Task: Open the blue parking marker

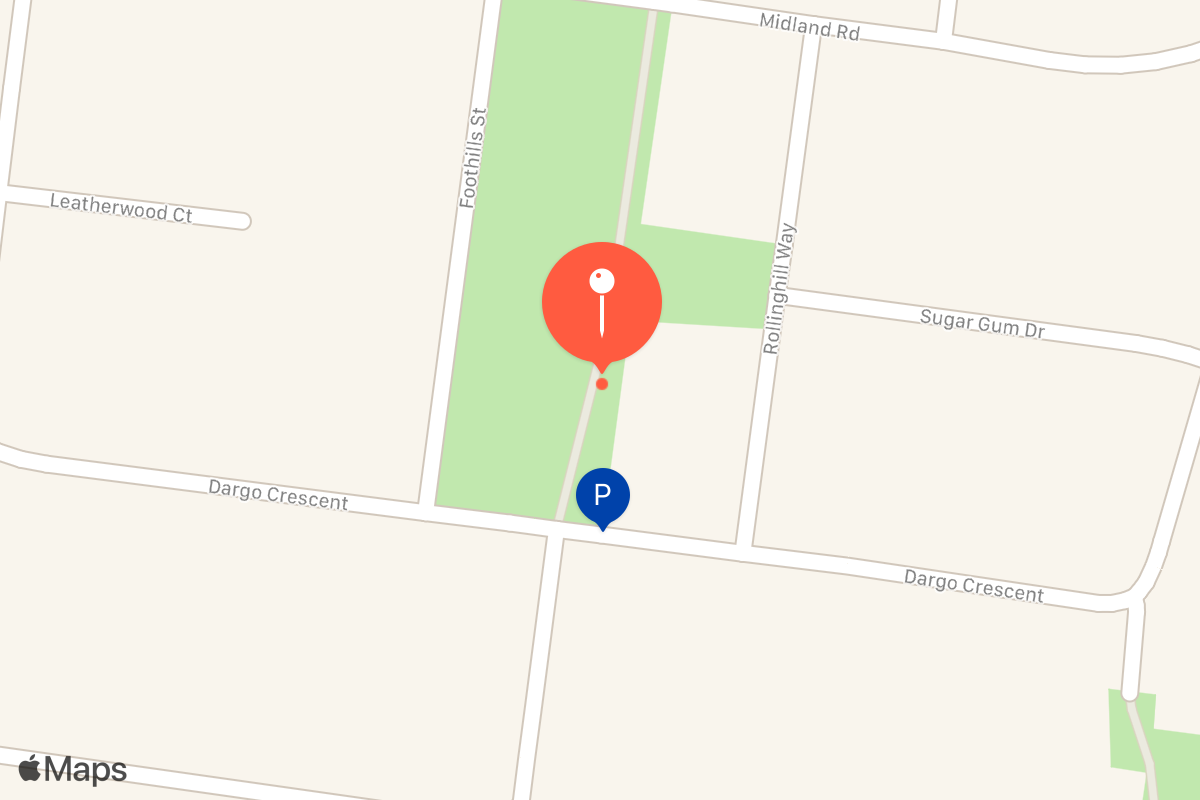Action: 603,495
